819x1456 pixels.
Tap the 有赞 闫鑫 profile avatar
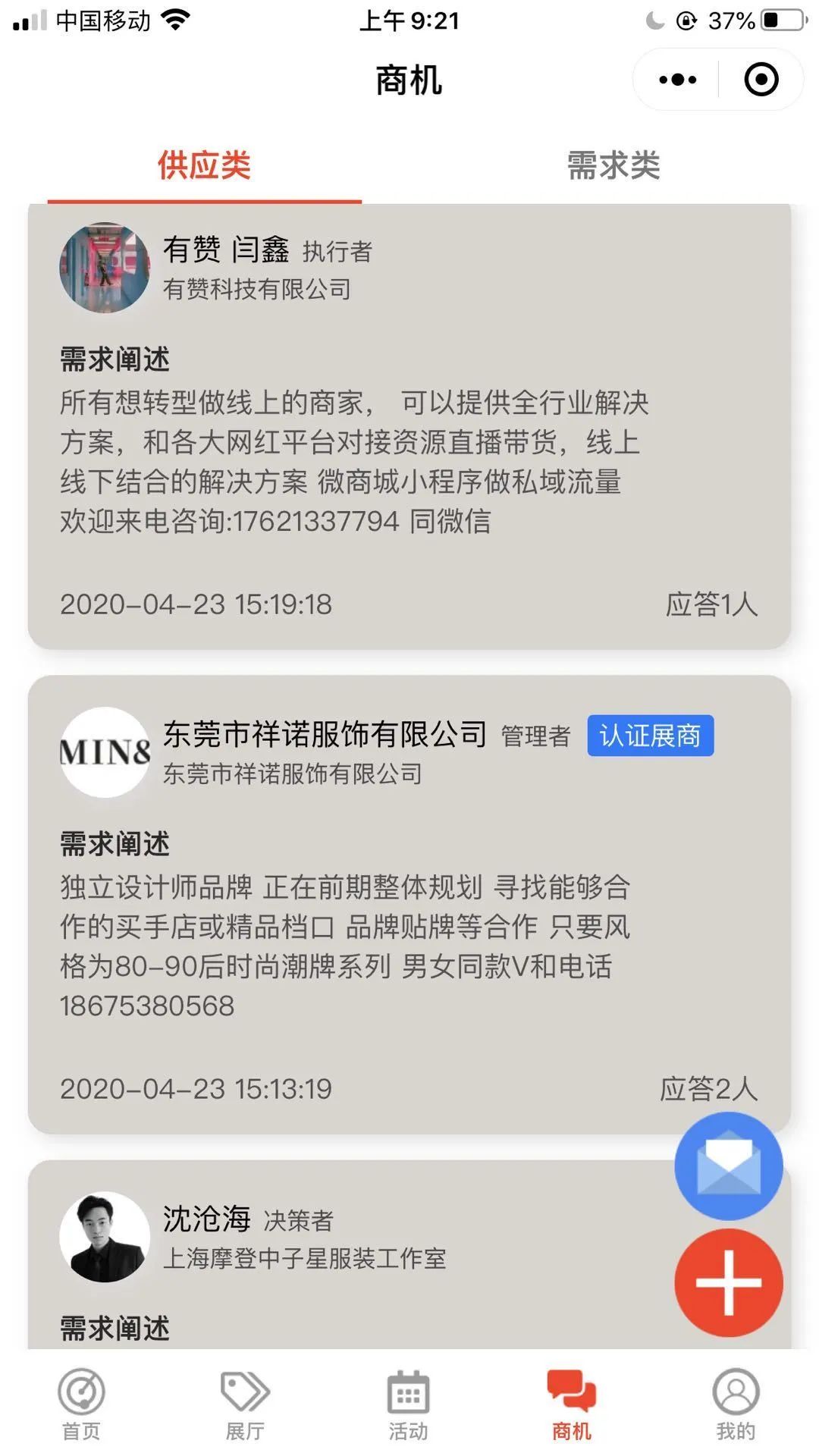(x=104, y=268)
